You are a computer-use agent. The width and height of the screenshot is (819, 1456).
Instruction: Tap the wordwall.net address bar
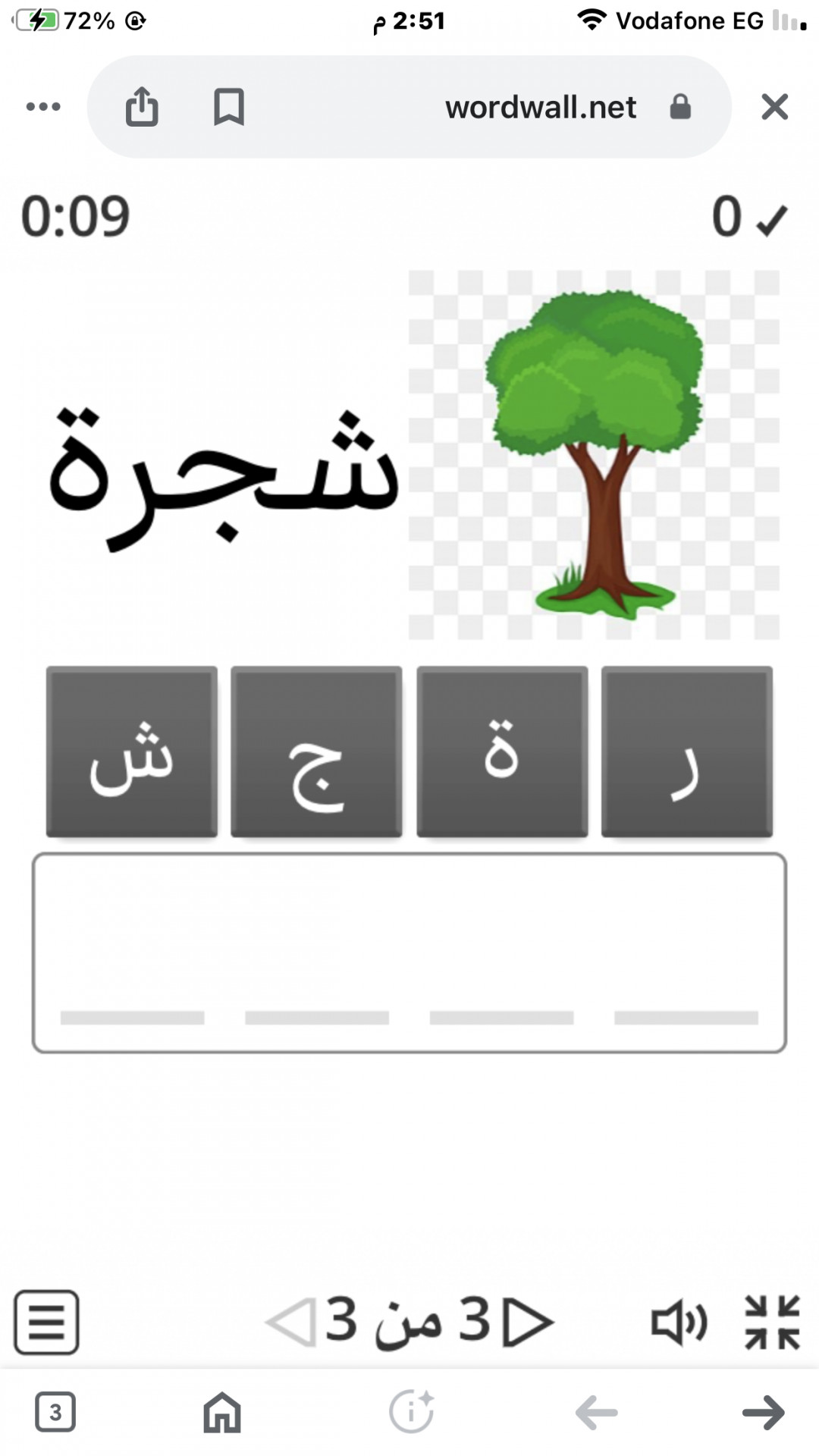540,108
